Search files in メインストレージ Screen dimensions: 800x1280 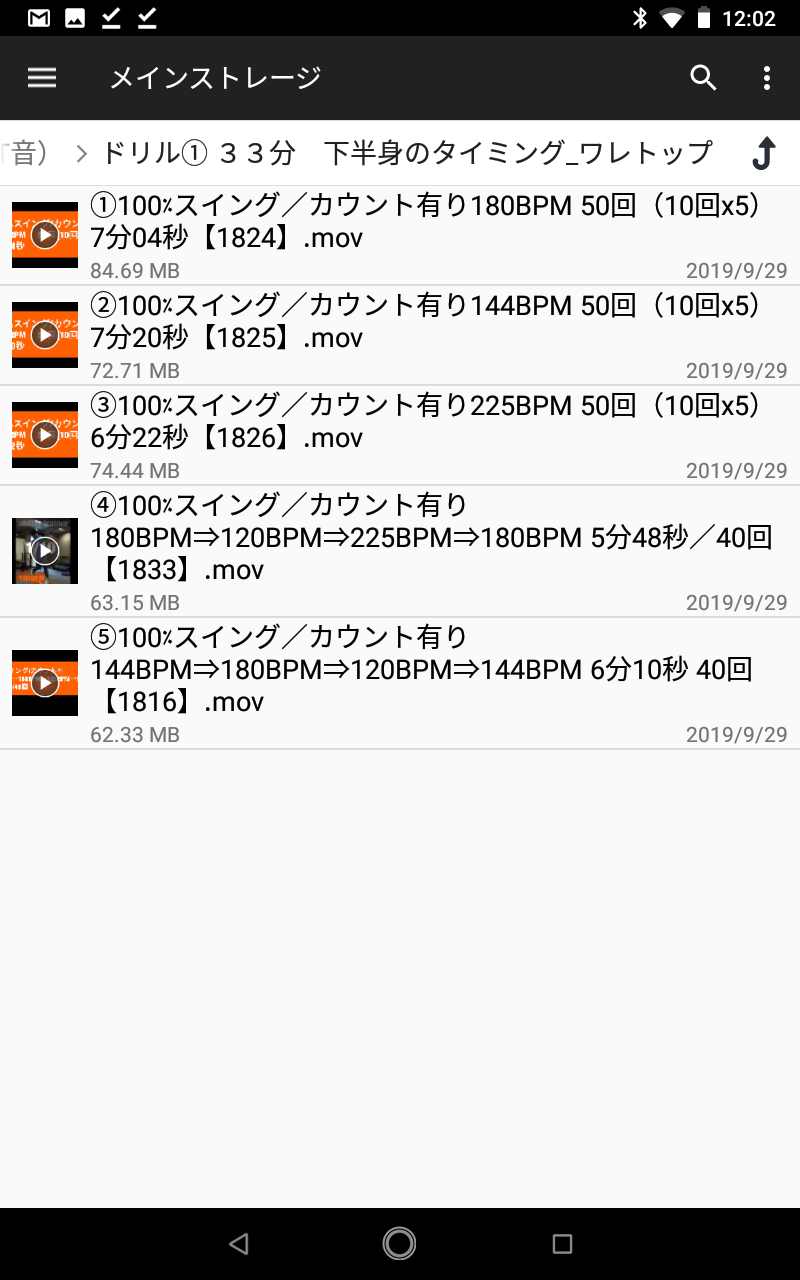pos(703,78)
